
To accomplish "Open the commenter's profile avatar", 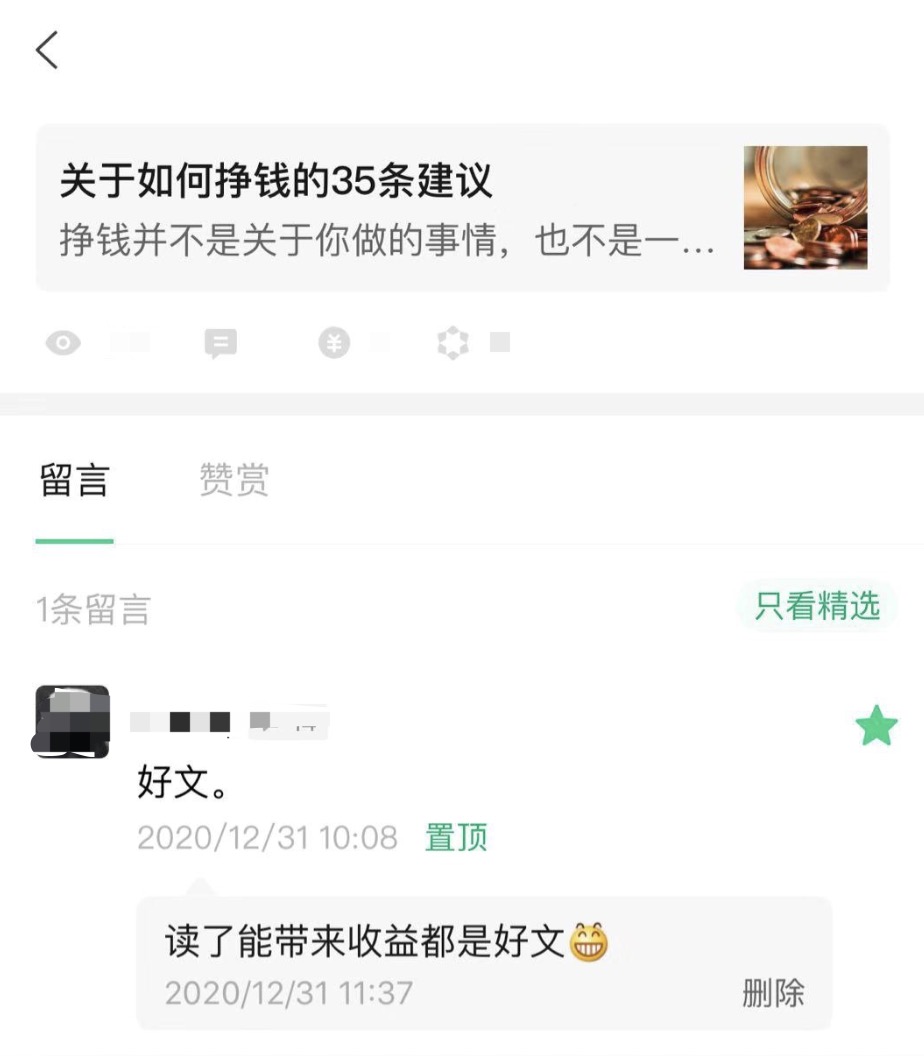I will (x=71, y=722).
